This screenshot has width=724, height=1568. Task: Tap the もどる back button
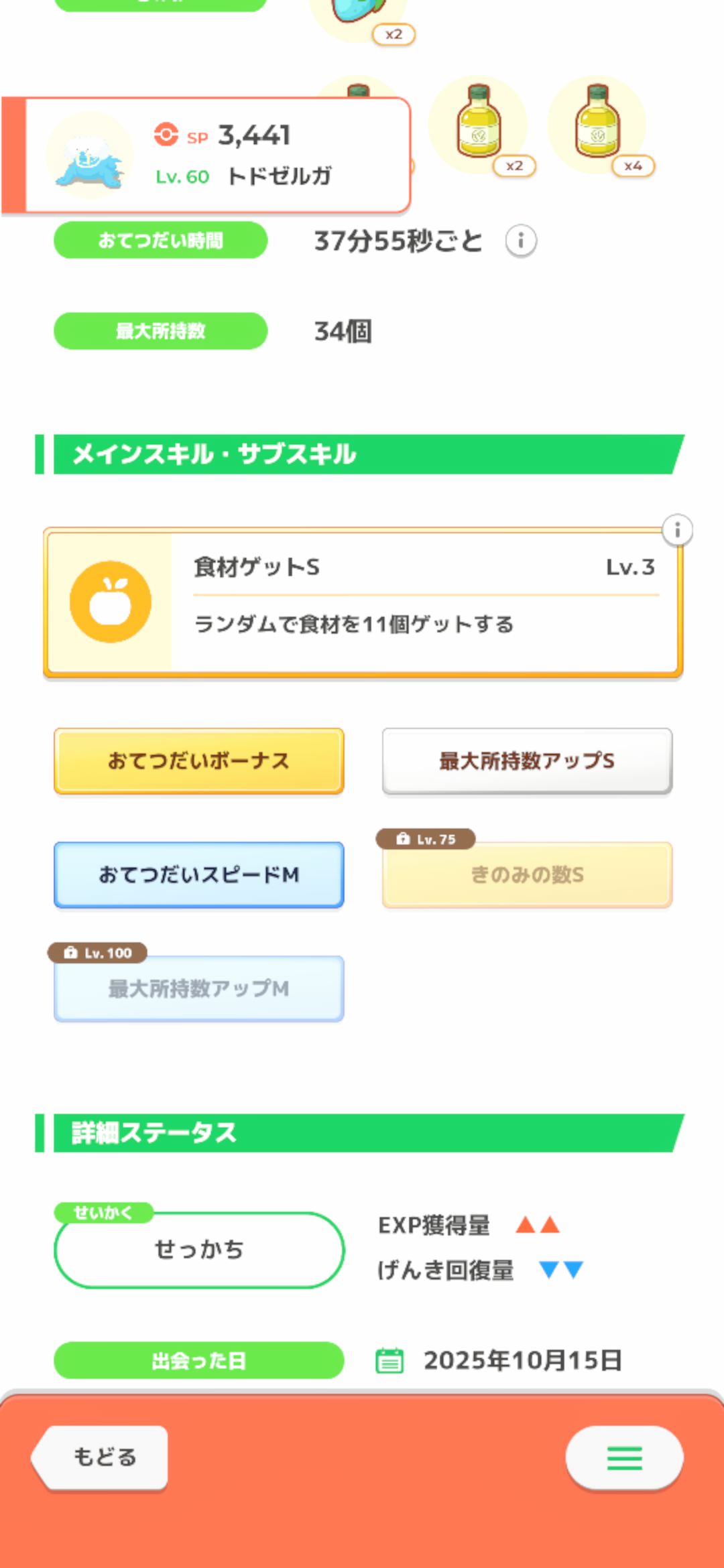102,1457
